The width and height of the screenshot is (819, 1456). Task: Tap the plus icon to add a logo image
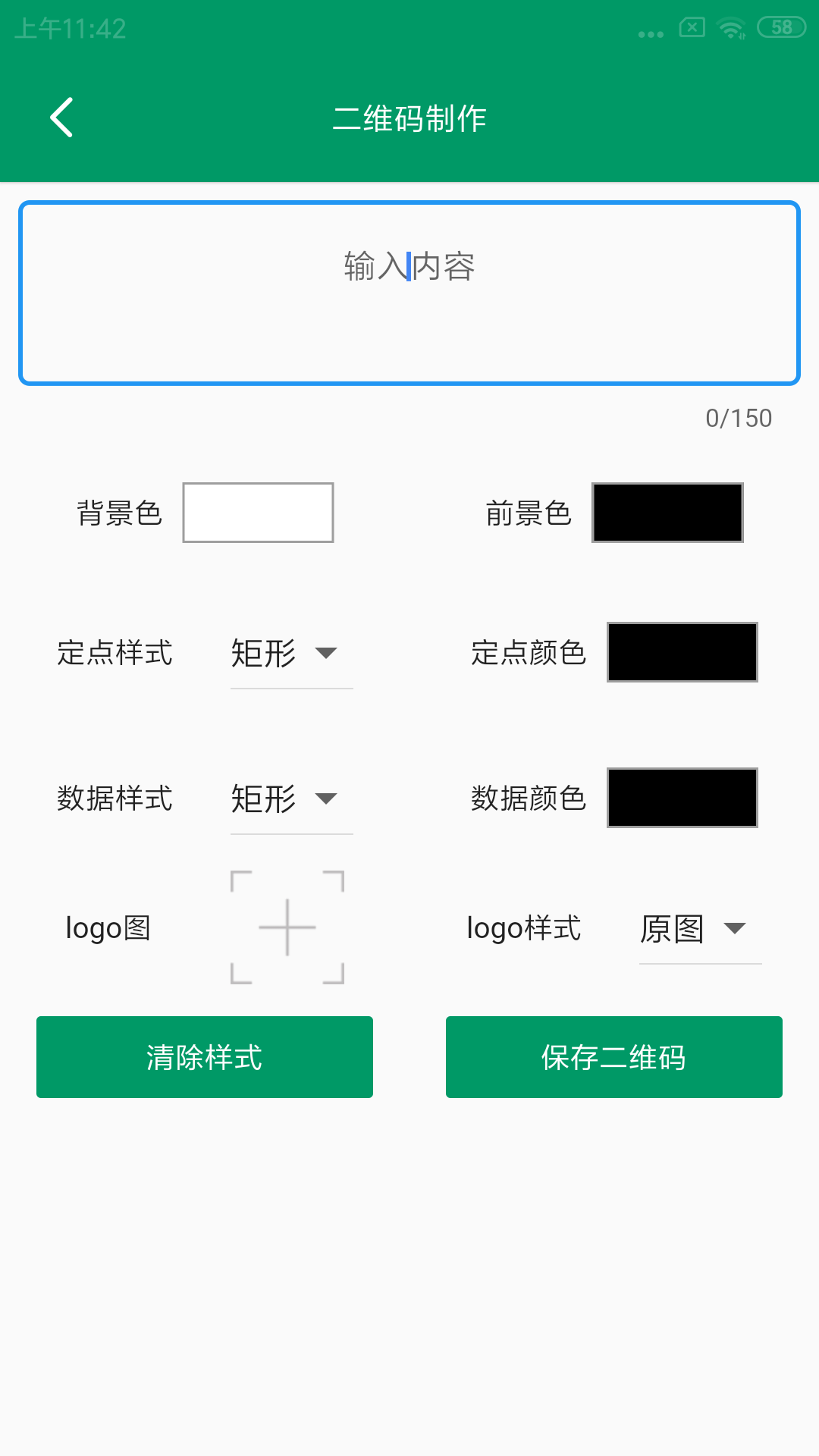coord(288,927)
